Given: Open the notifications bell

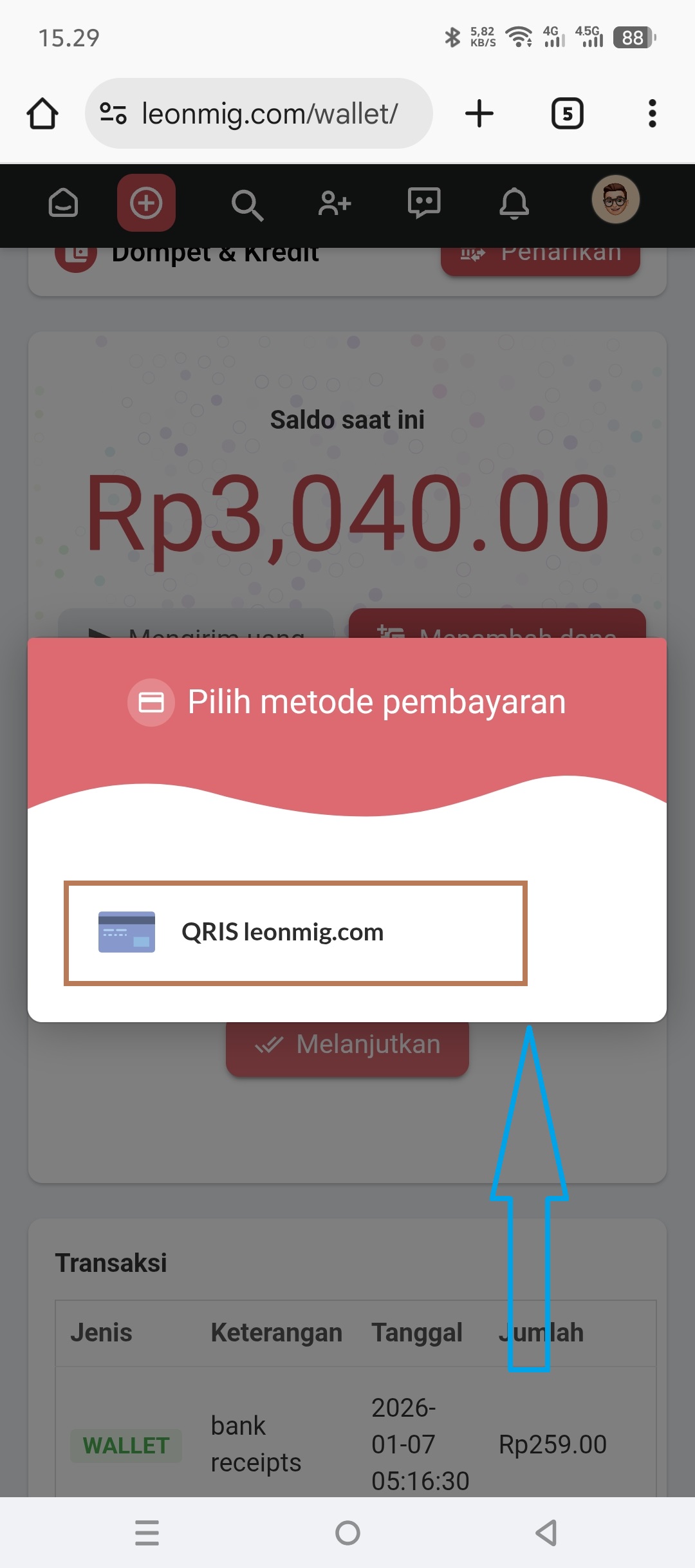Looking at the screenshot, I should 514,203.
